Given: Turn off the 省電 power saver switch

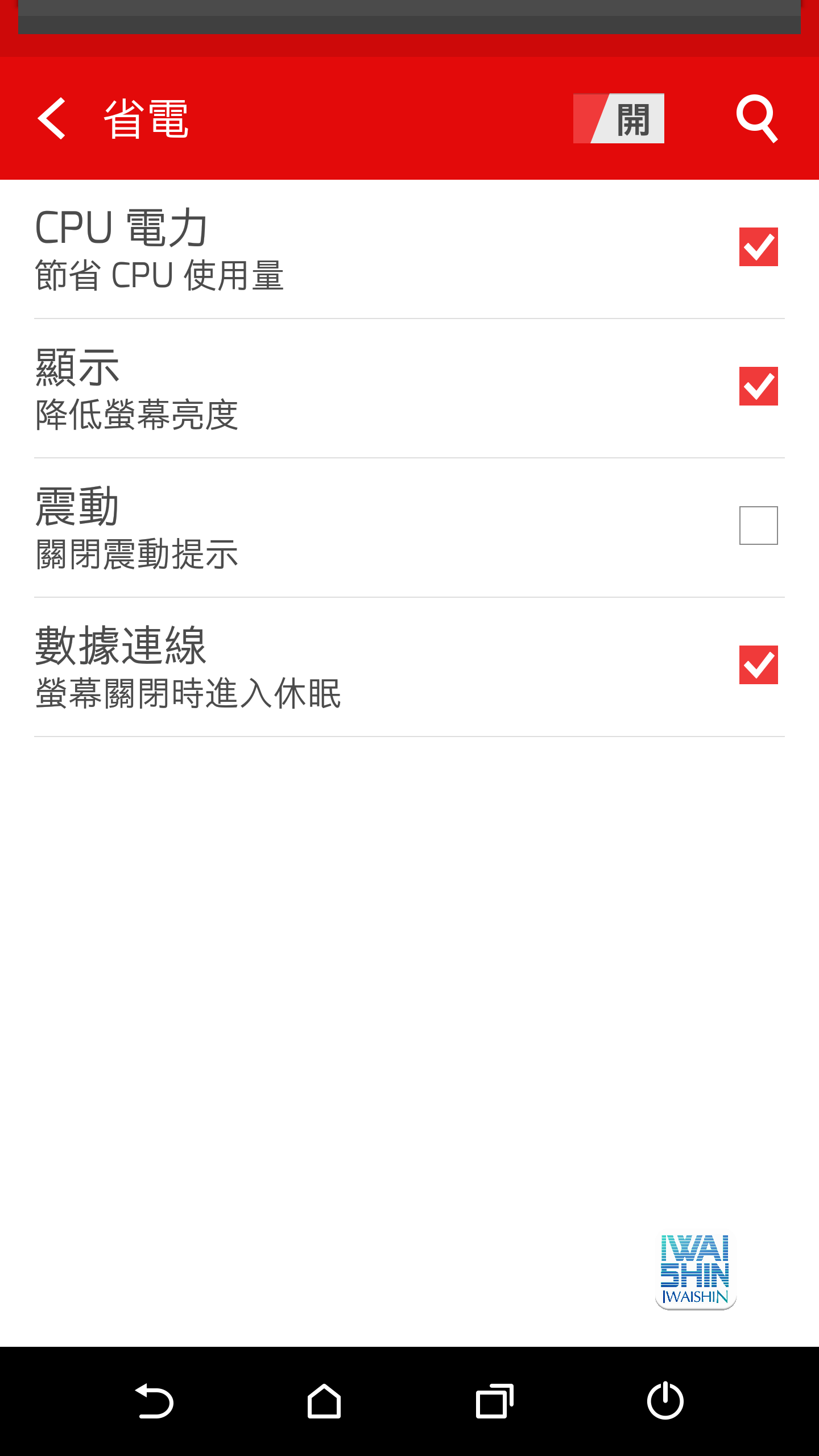Looking at the screenshot, I should tap(619, 118).
